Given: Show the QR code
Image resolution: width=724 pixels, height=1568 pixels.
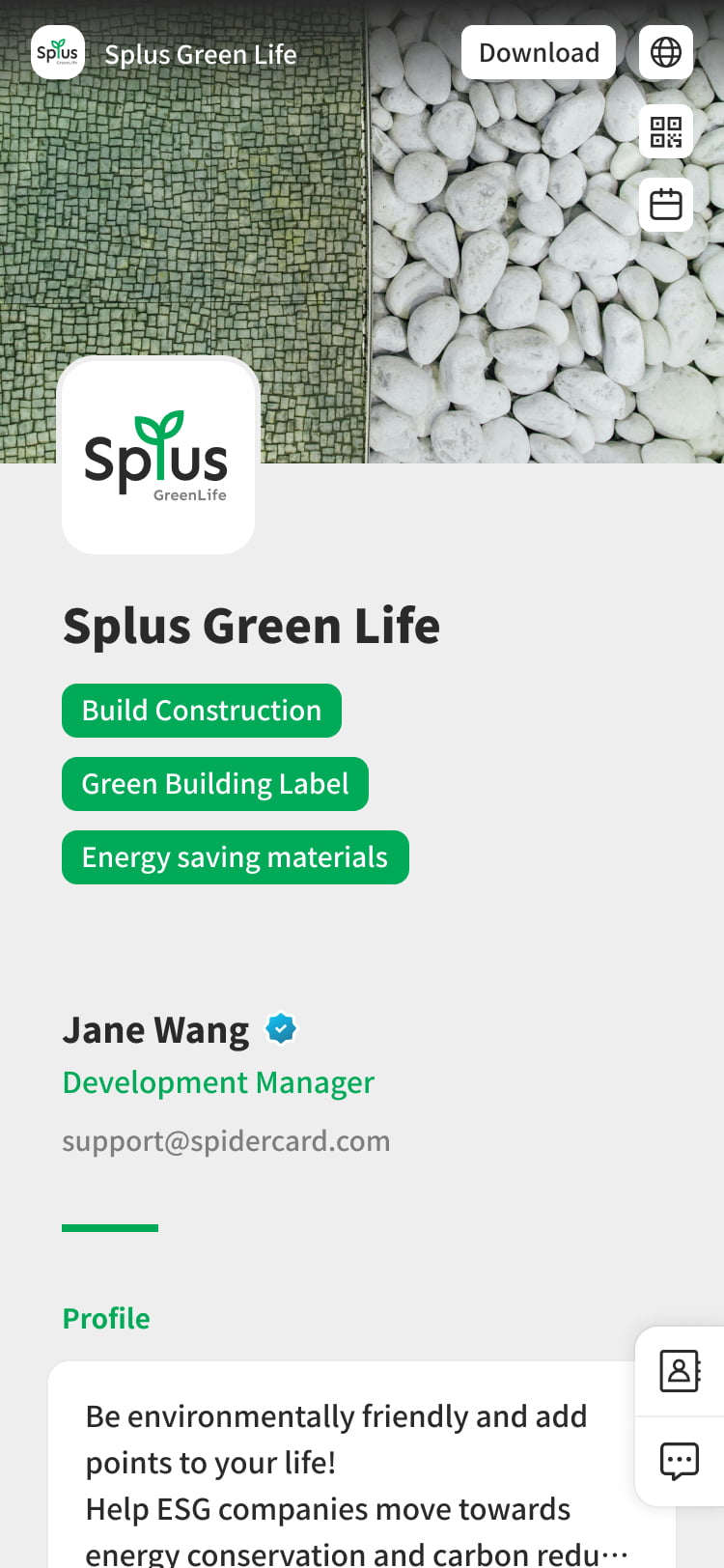Looking at the screenshot, I should 666,131.
